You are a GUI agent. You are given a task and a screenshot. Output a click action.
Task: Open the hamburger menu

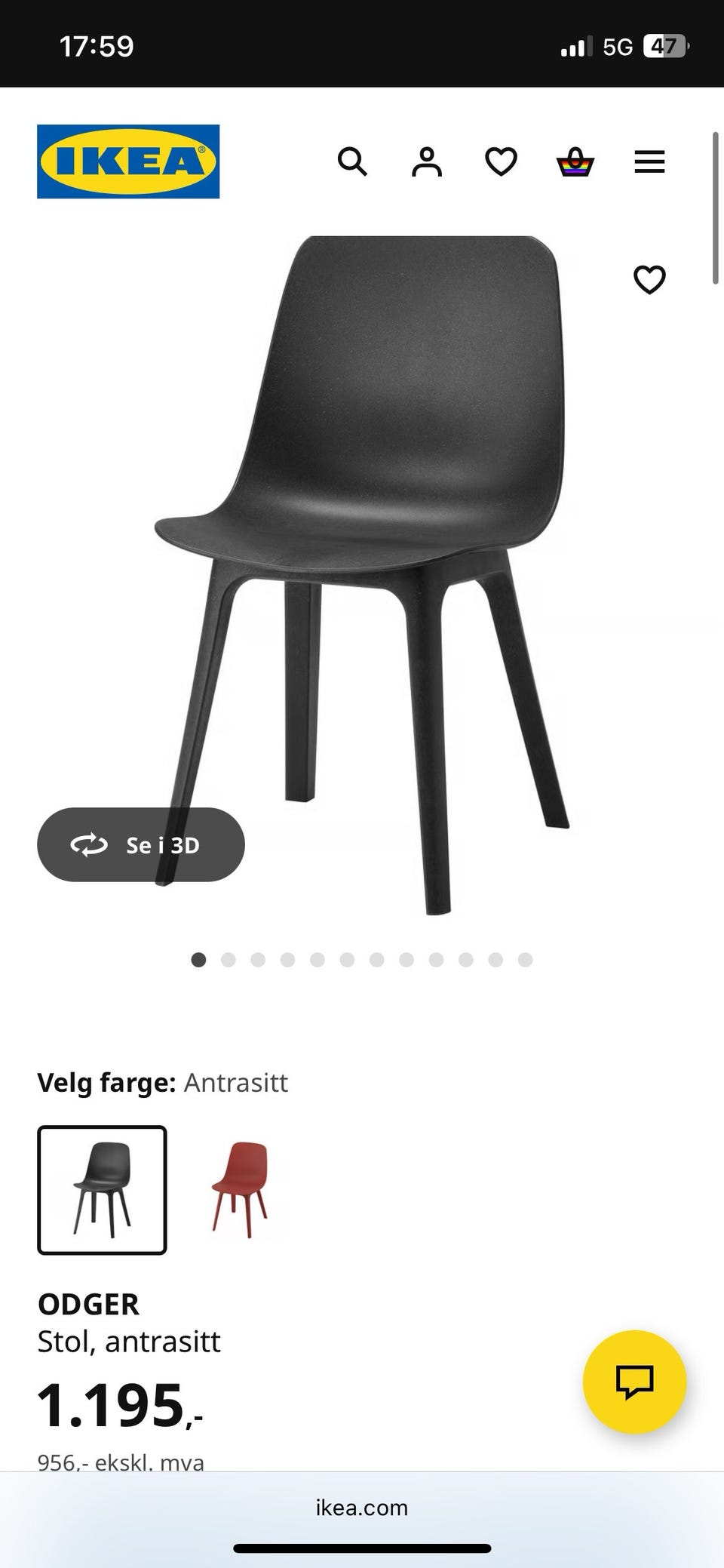click(x=649, y=161)
